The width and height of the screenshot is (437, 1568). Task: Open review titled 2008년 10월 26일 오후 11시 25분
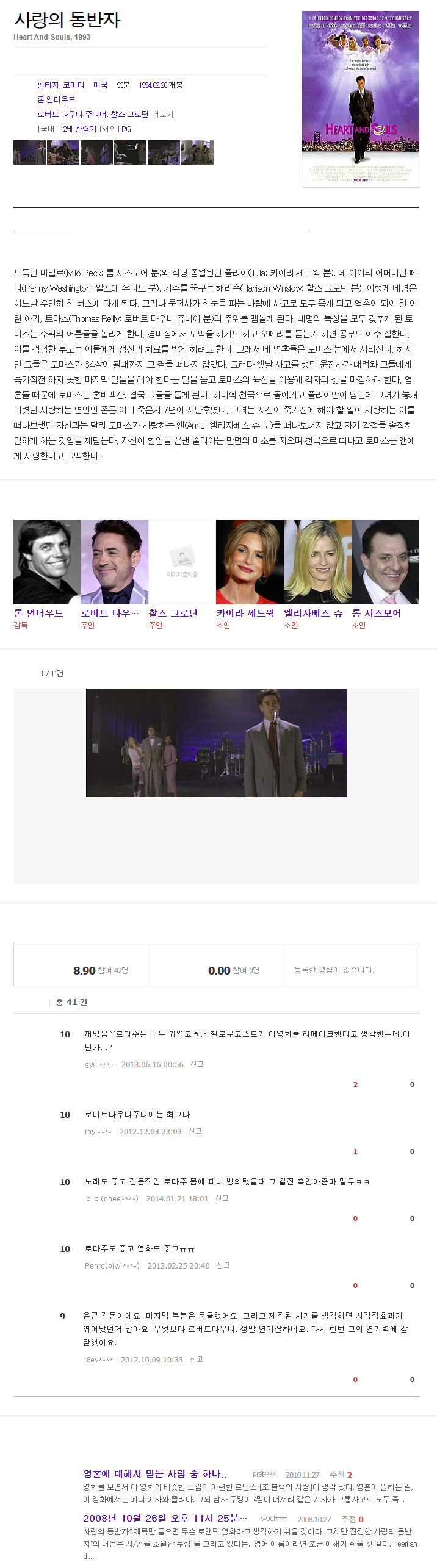[165, 1518]
